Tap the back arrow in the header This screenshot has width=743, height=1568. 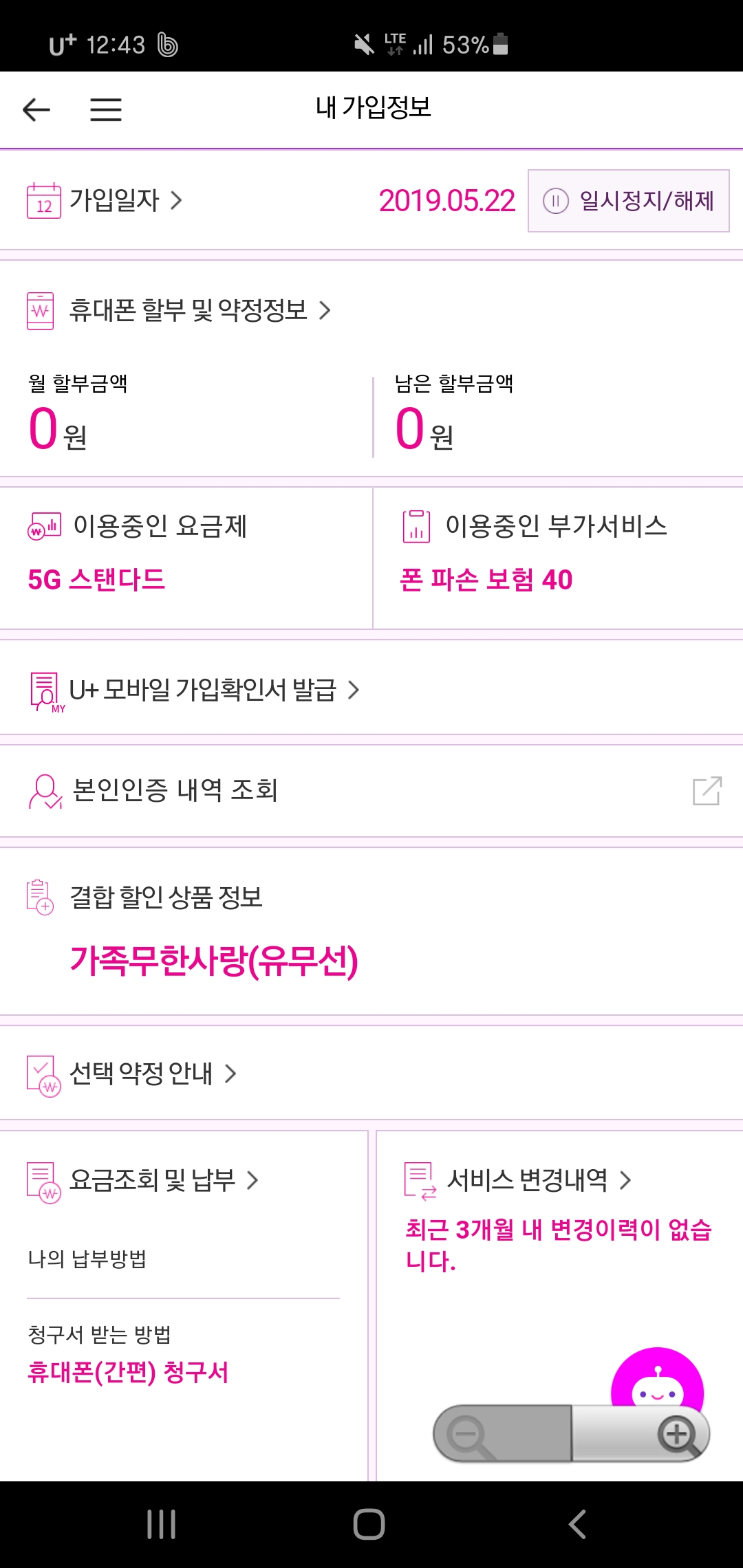pos(36,109)
